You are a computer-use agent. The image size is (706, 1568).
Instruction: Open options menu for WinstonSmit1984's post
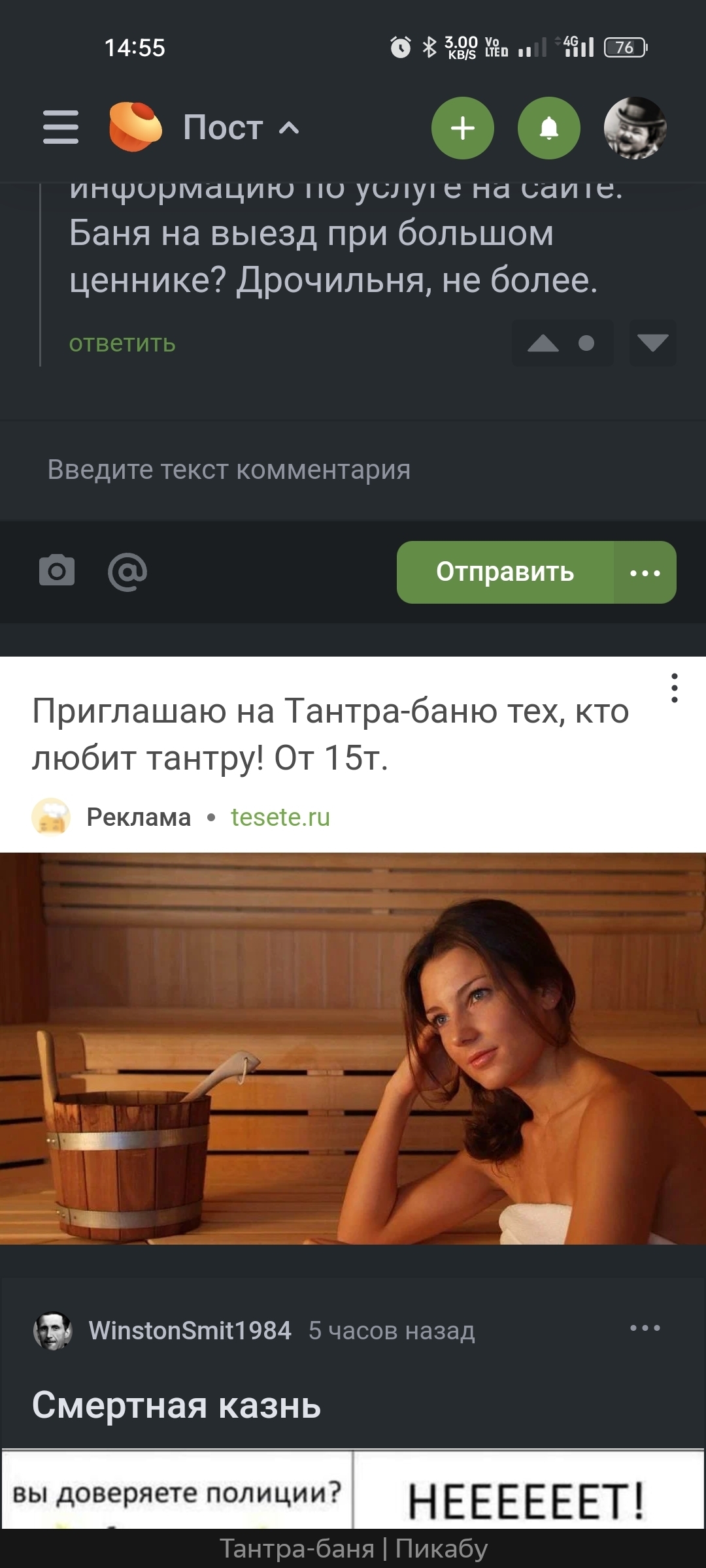(645, 1328)
